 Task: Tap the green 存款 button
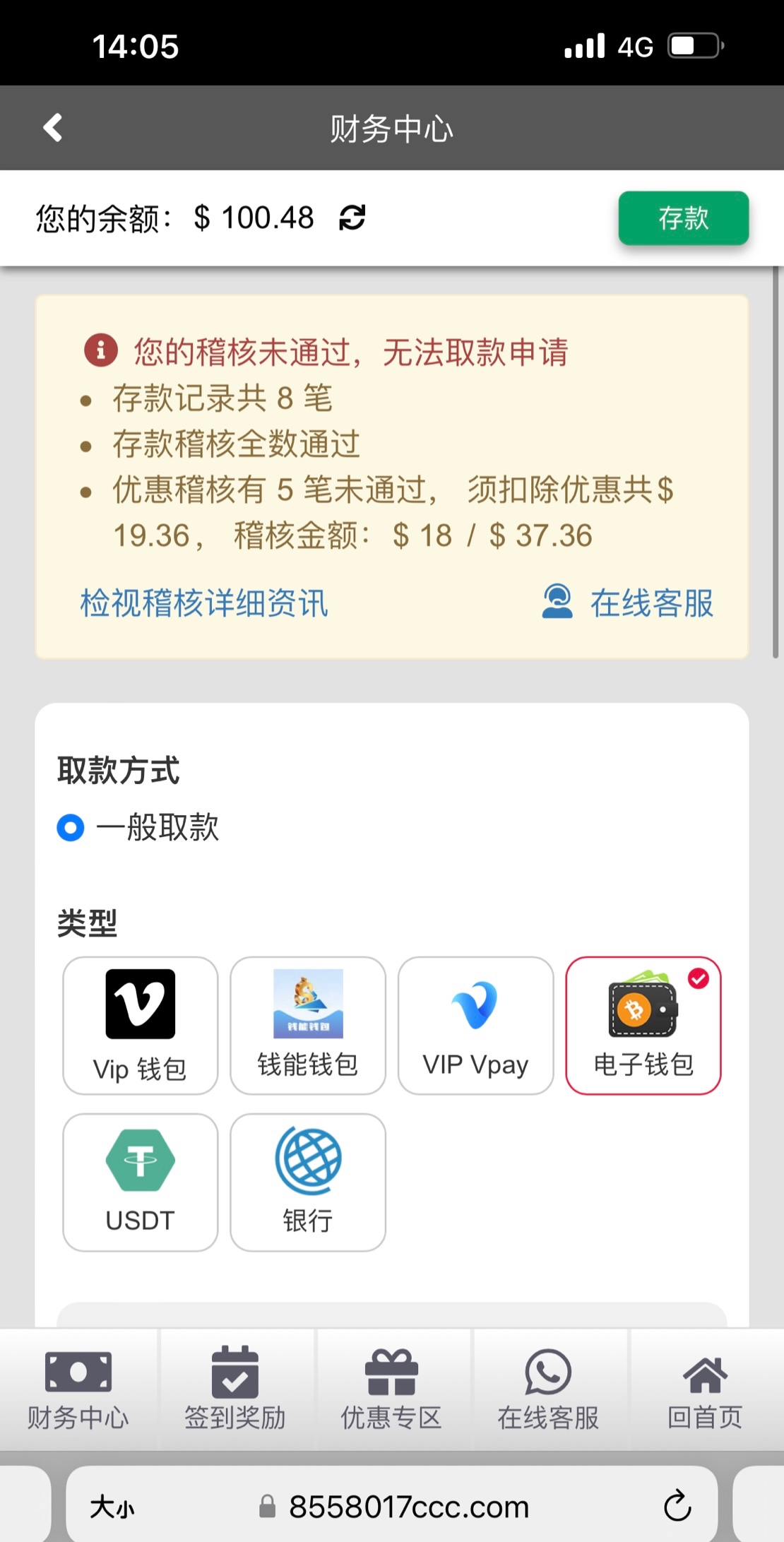pos(683,218)
